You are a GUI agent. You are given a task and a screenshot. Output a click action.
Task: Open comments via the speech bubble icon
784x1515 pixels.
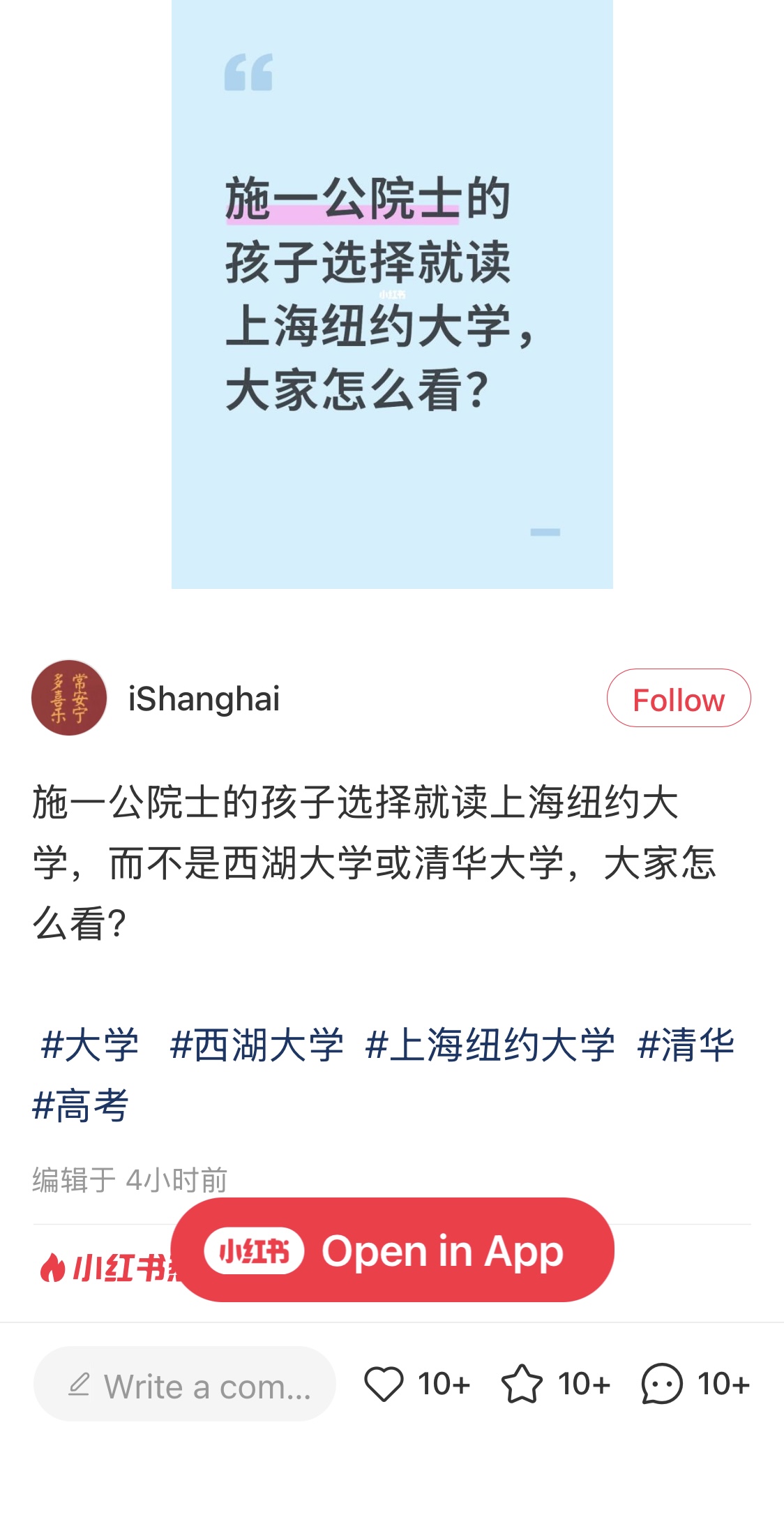pyautogui.click(x=661, y=1384)
